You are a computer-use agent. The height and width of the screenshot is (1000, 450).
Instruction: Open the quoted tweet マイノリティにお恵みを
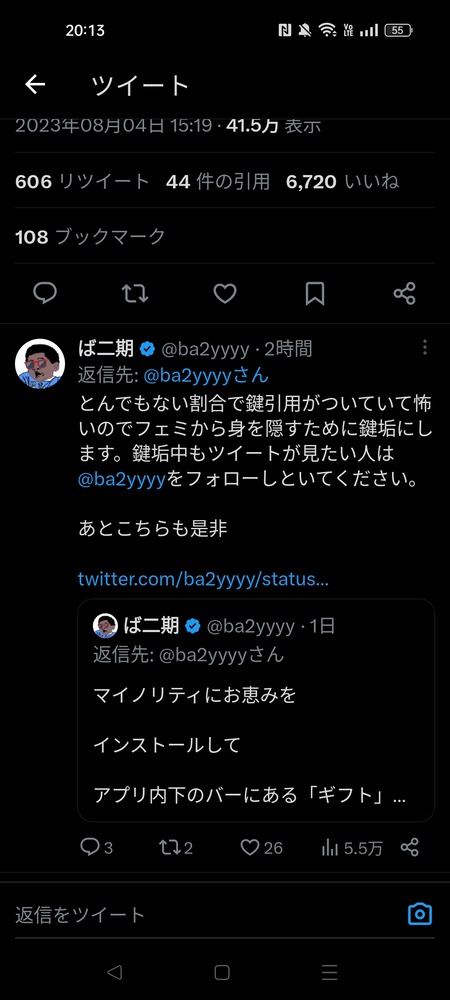[256, 710]
